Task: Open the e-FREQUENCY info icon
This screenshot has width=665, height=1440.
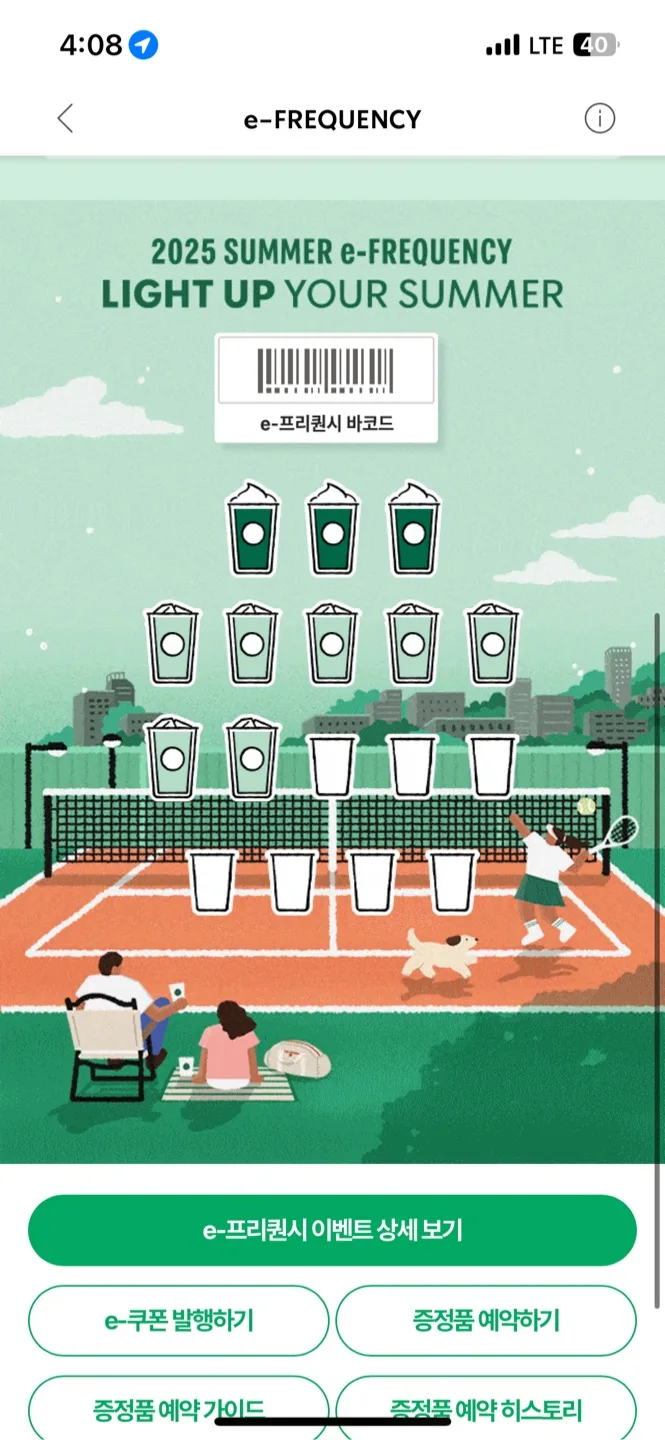Action: click(599, 119)
